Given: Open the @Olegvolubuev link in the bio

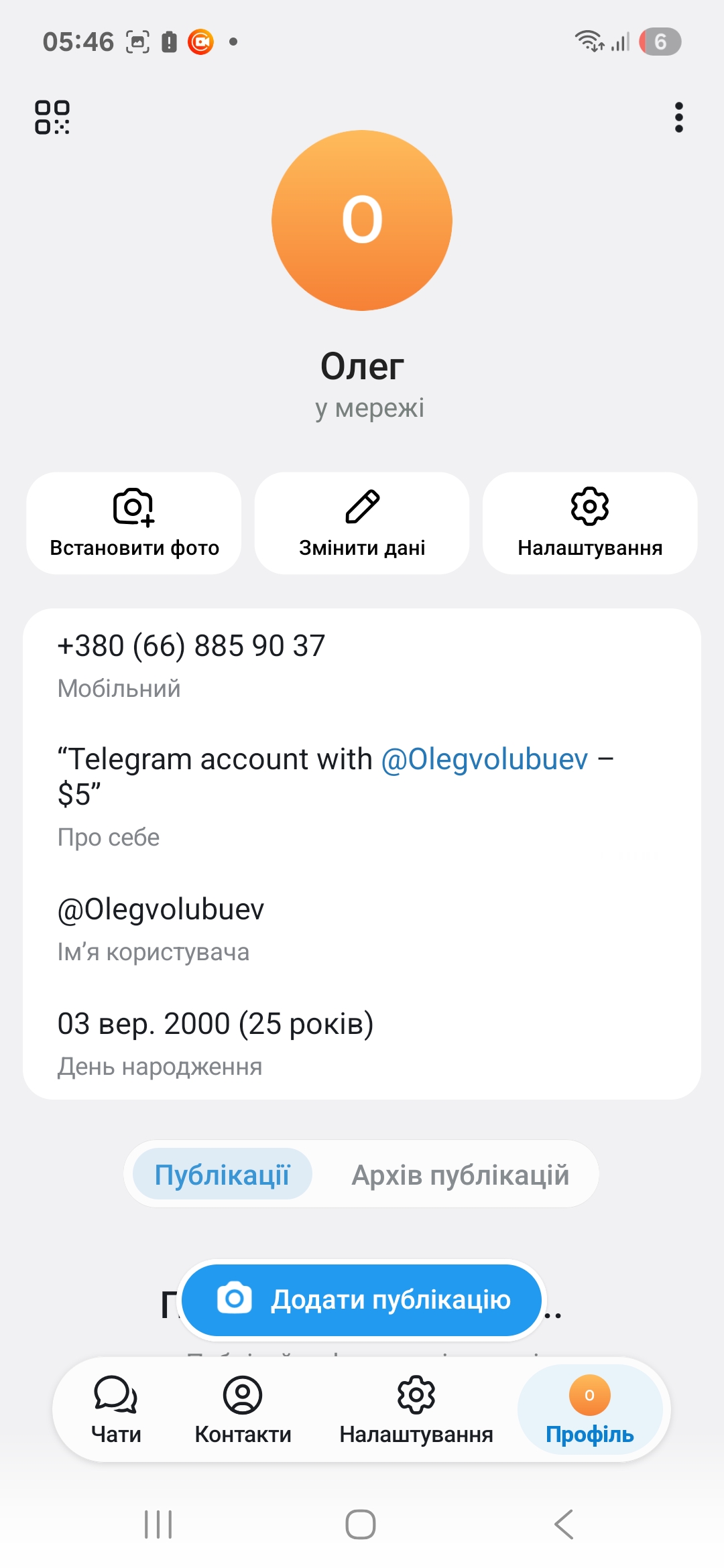Looking at the screenshot, I should click(x=483, y=759).
